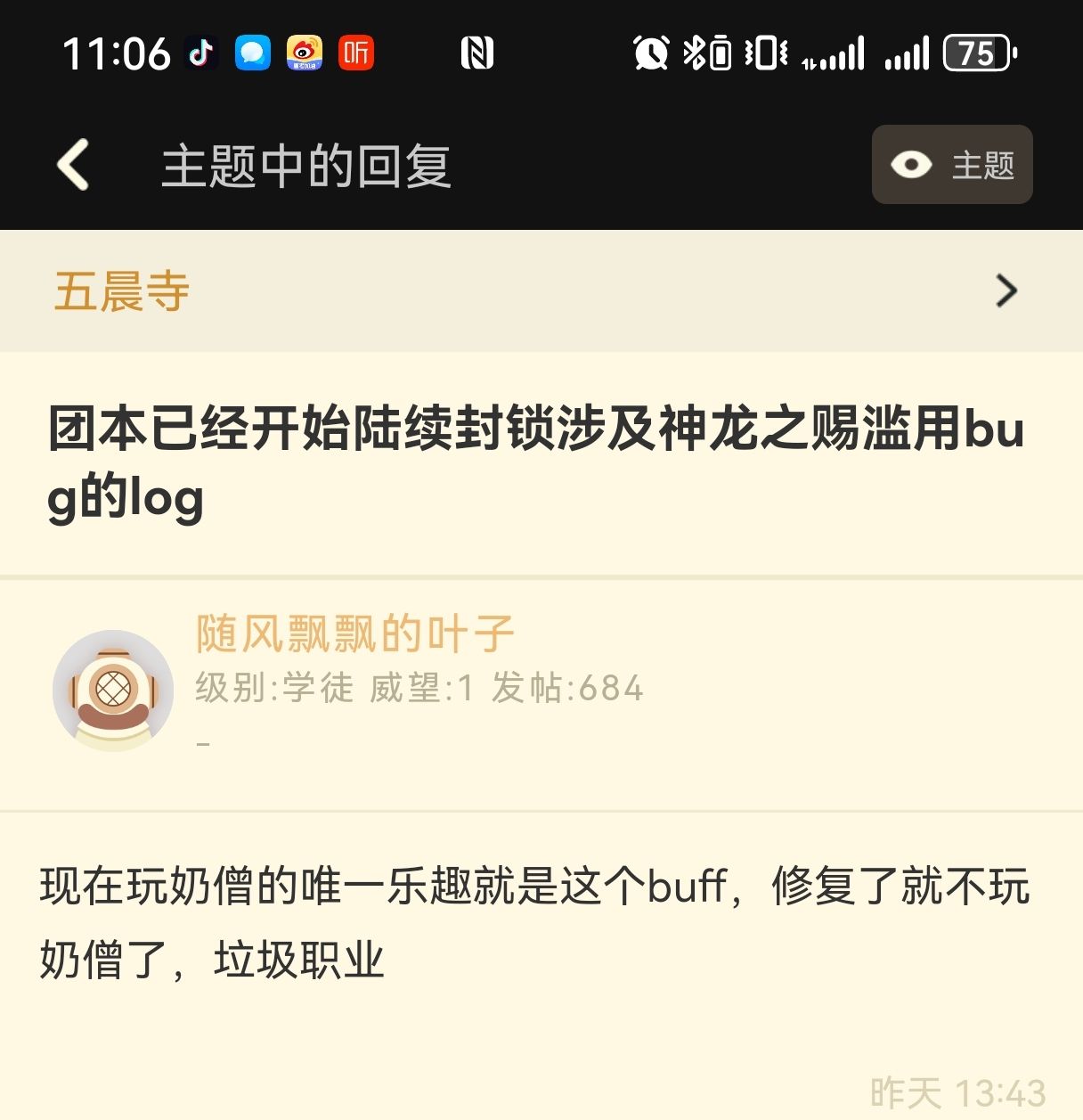Tap the battery indicator showing 75
Screen dimensions: 1083x1120
977,53
